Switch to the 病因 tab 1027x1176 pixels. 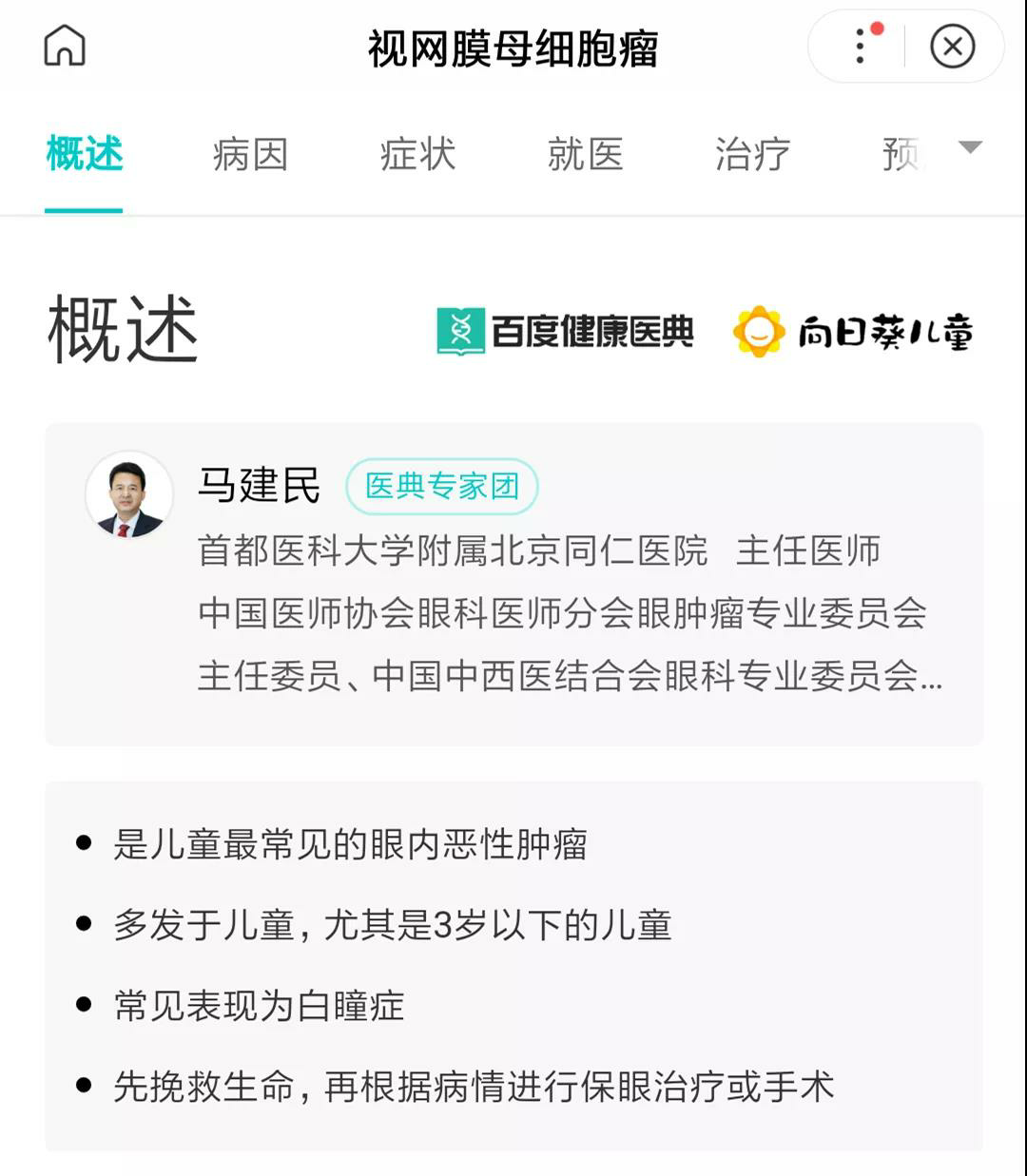(250, 154)
